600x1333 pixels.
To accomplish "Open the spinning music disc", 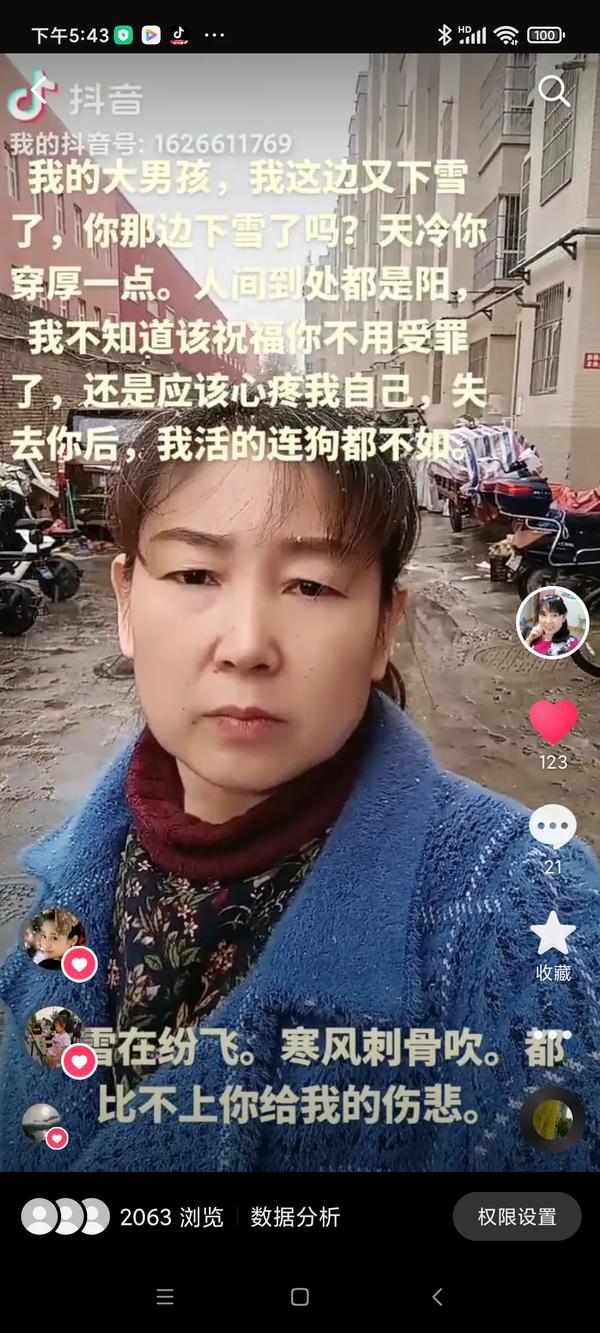I will pyautogui.click(x=552, y=1119).
